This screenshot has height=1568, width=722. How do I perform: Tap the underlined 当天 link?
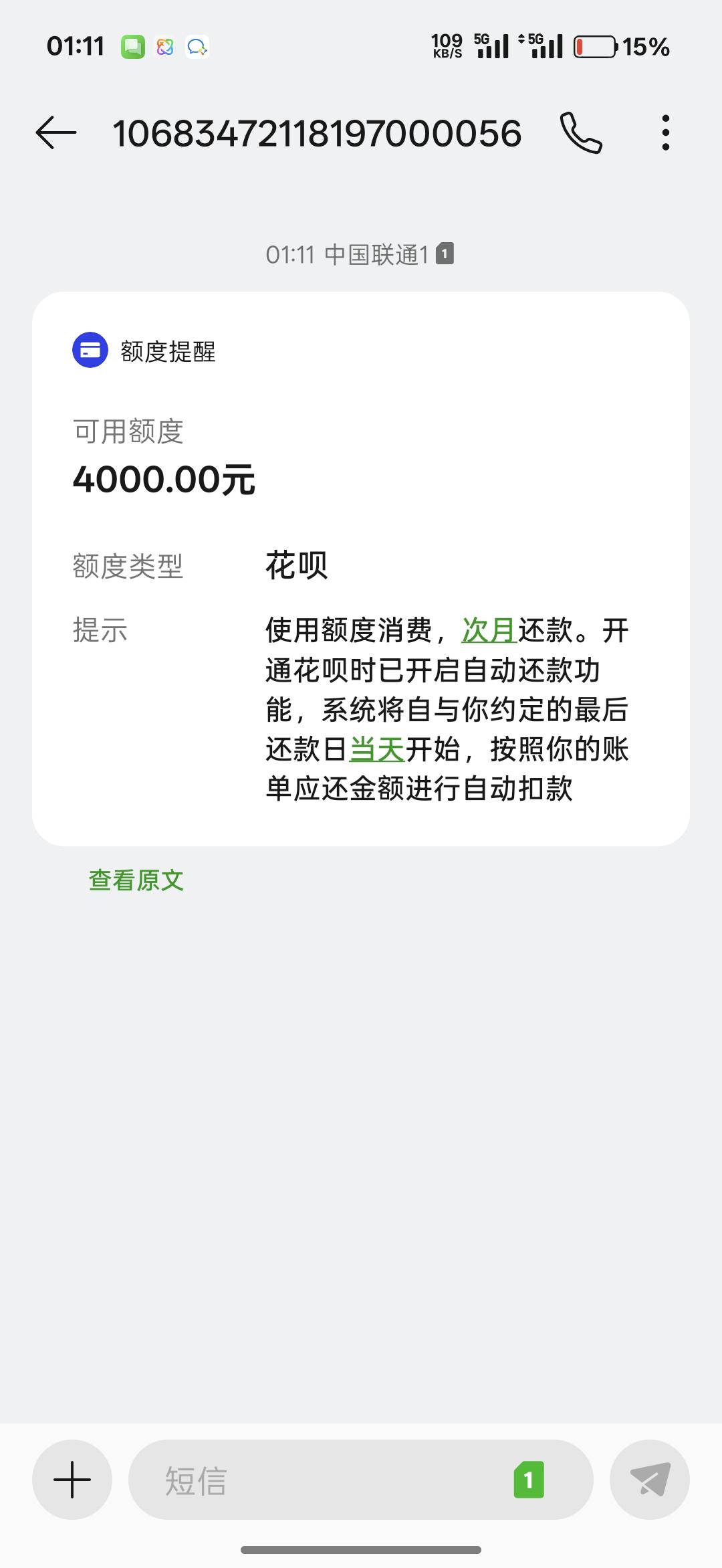pyautogui.click(x=377, y=749)
